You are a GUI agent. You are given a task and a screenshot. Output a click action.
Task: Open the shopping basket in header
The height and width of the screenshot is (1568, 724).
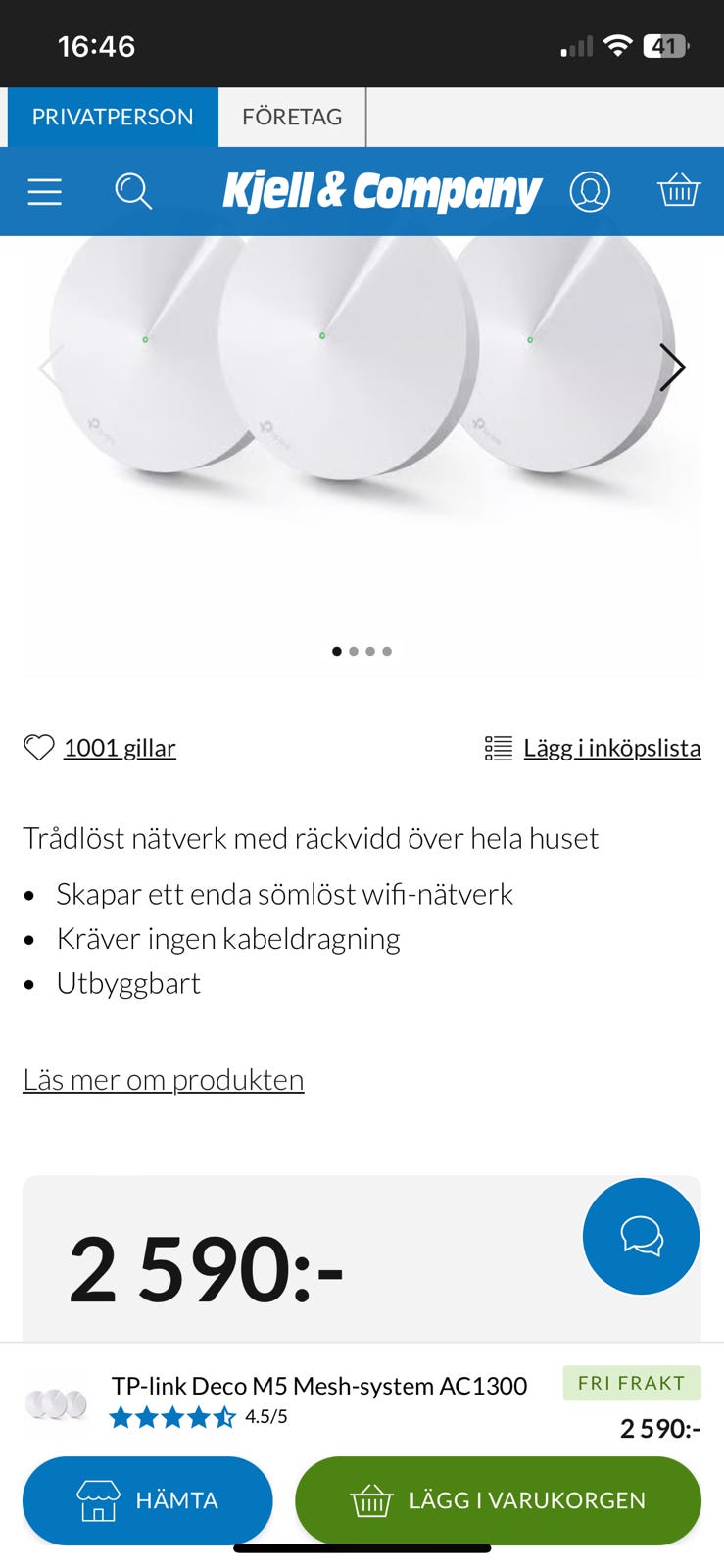point(678,190)
